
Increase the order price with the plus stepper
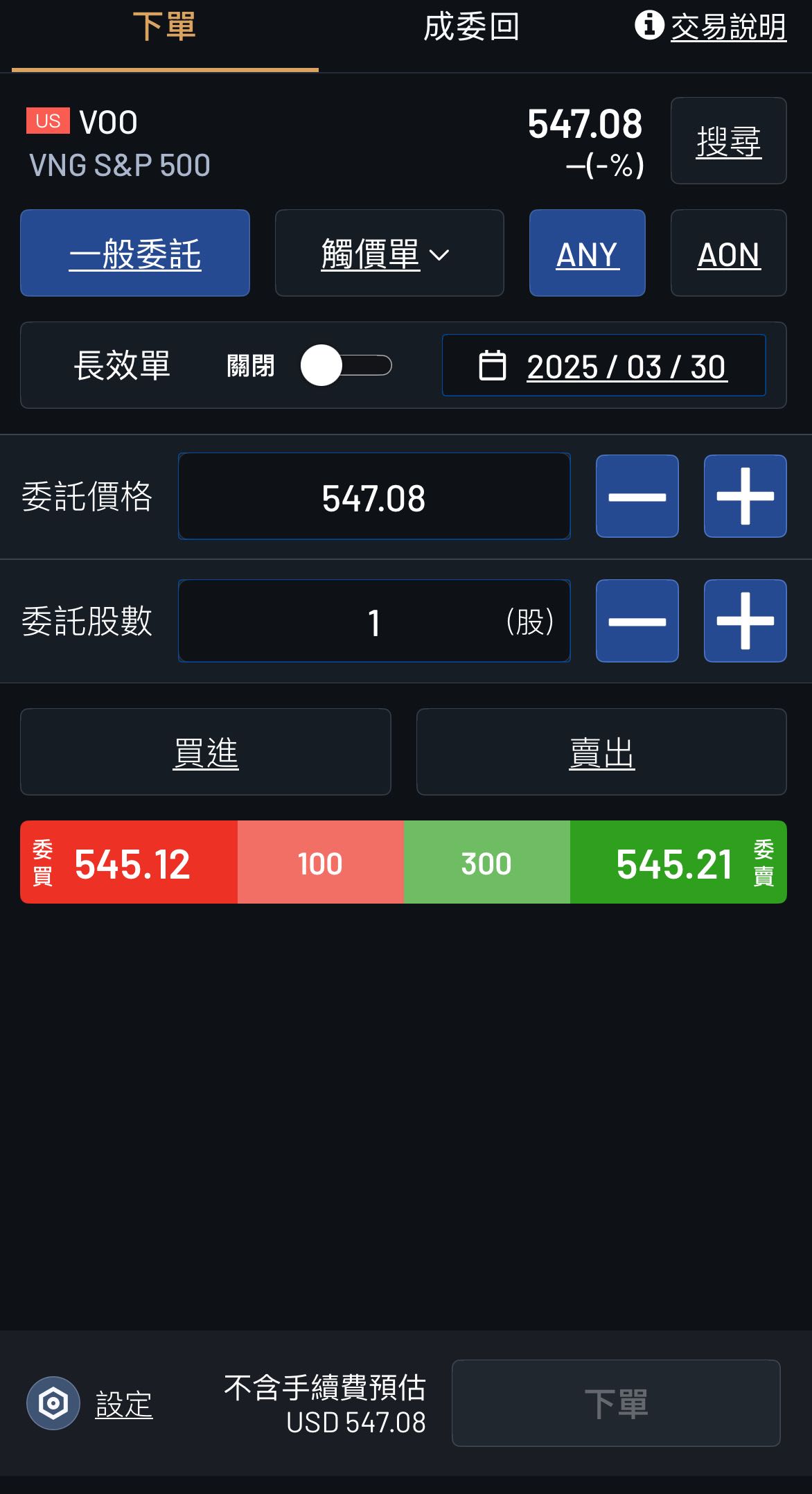[745, 496]
